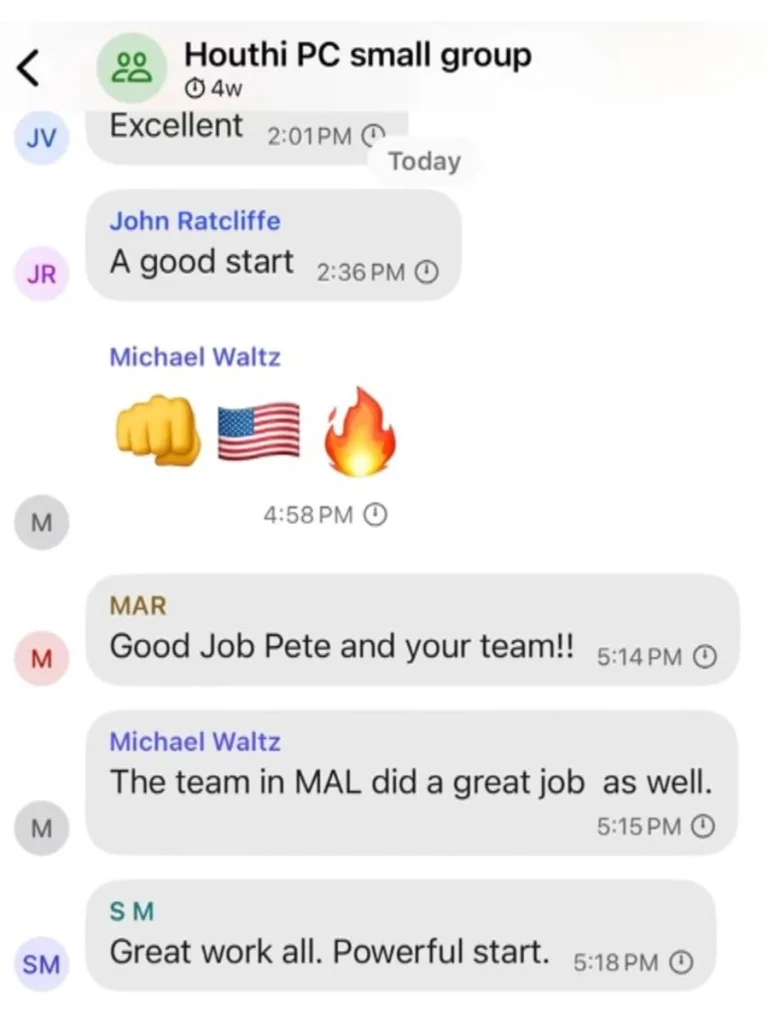
Task: Open the SM contact avatar
Action: pyautogui.click(x=42, y=965)
